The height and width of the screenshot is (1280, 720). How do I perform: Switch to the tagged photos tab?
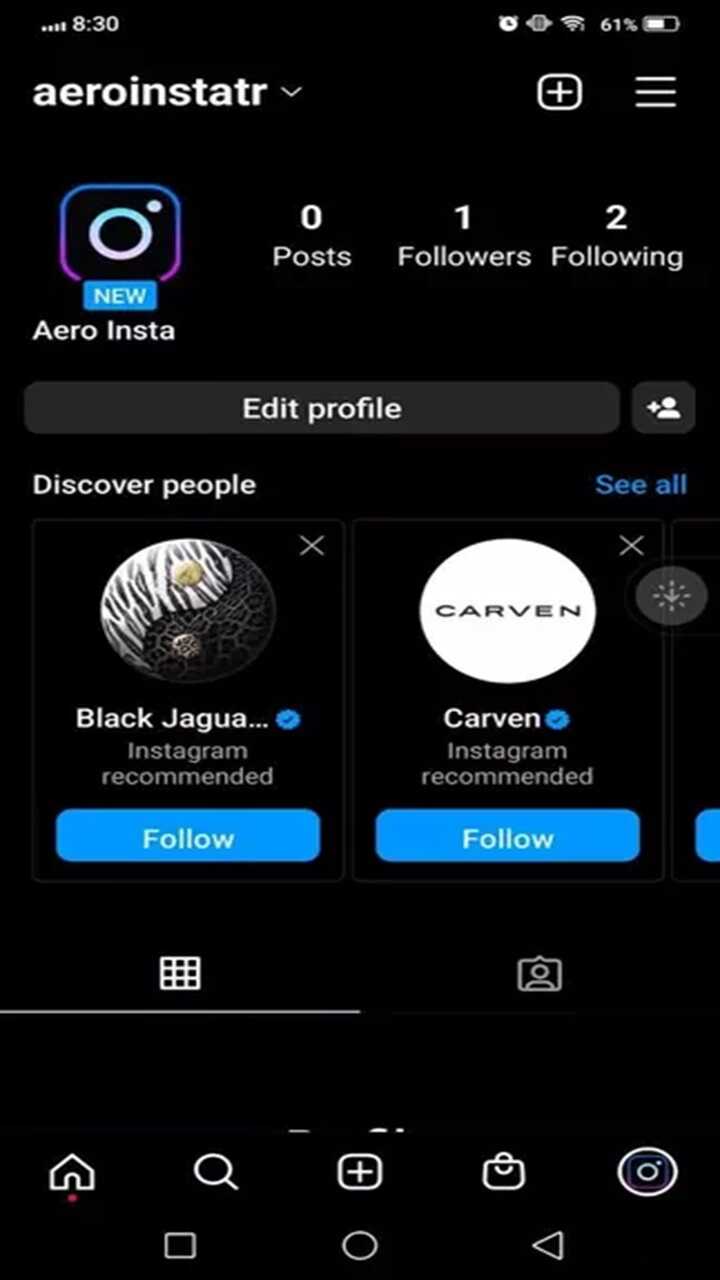pos(539,973)
